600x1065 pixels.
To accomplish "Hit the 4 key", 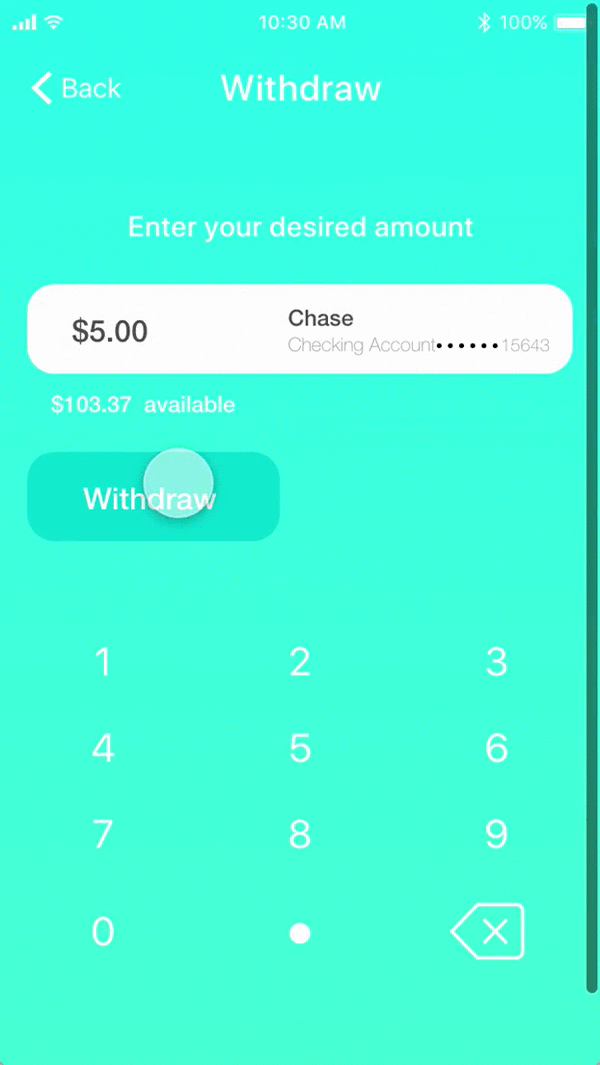I will coord(103,748).
